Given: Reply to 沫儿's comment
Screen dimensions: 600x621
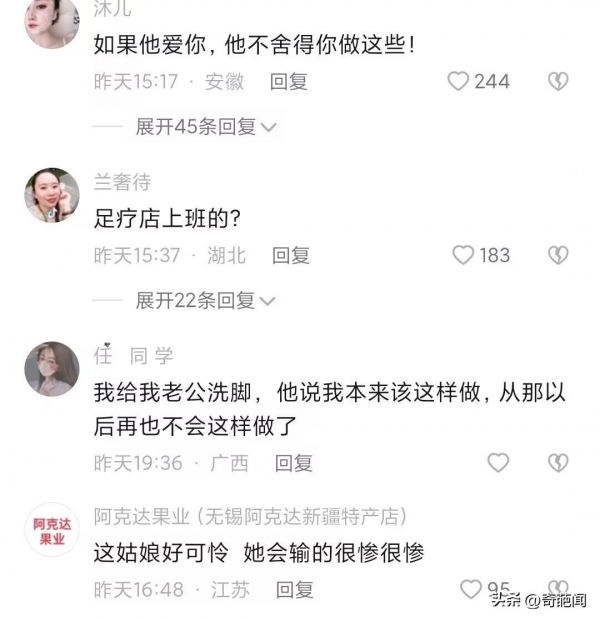Looking at the screenshot, I should (289, 82).
